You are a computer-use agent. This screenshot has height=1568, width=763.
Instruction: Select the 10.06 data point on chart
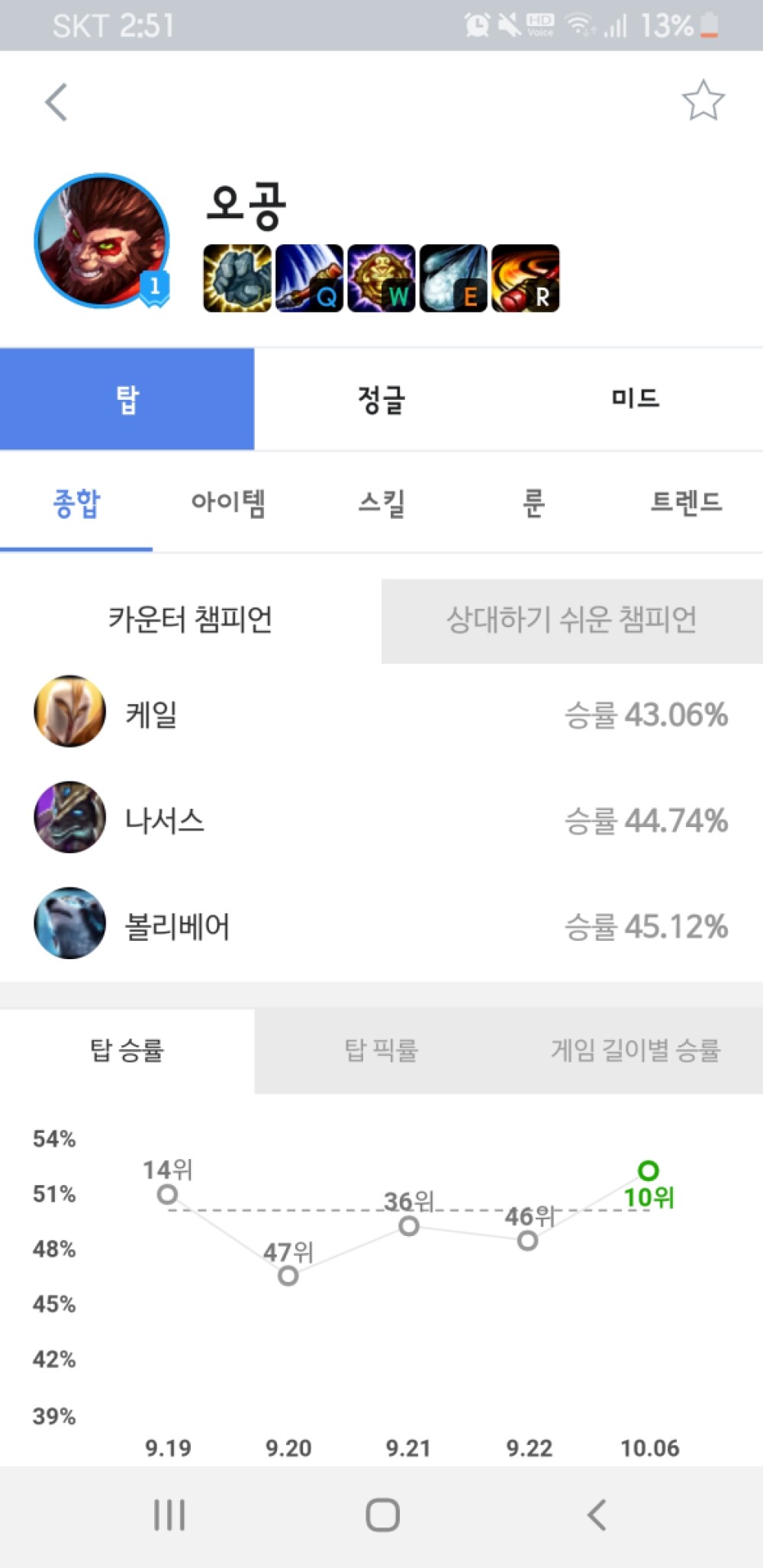coord(649,1170)
